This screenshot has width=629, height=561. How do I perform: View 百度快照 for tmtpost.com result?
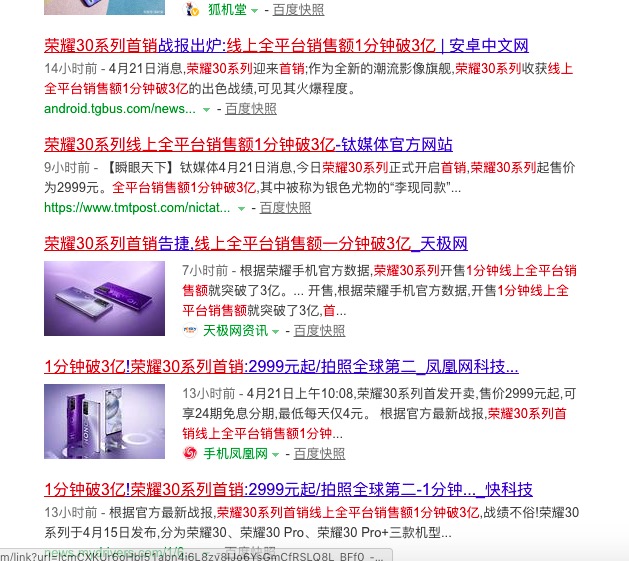[x=286, y=207]
